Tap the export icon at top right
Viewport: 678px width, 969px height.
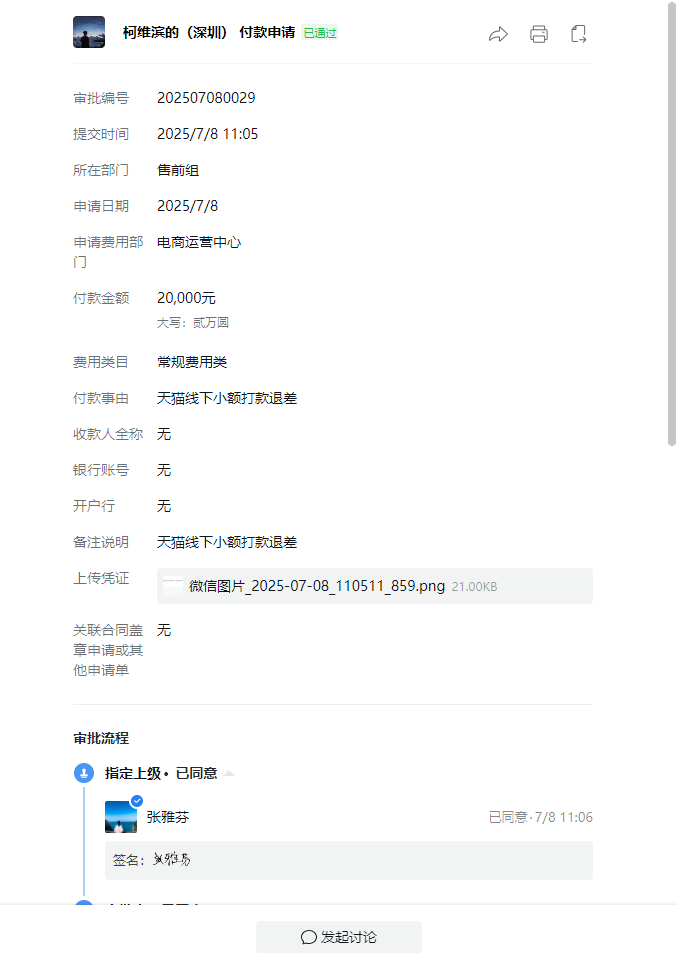pyautogui.click(x=579, y=34)
